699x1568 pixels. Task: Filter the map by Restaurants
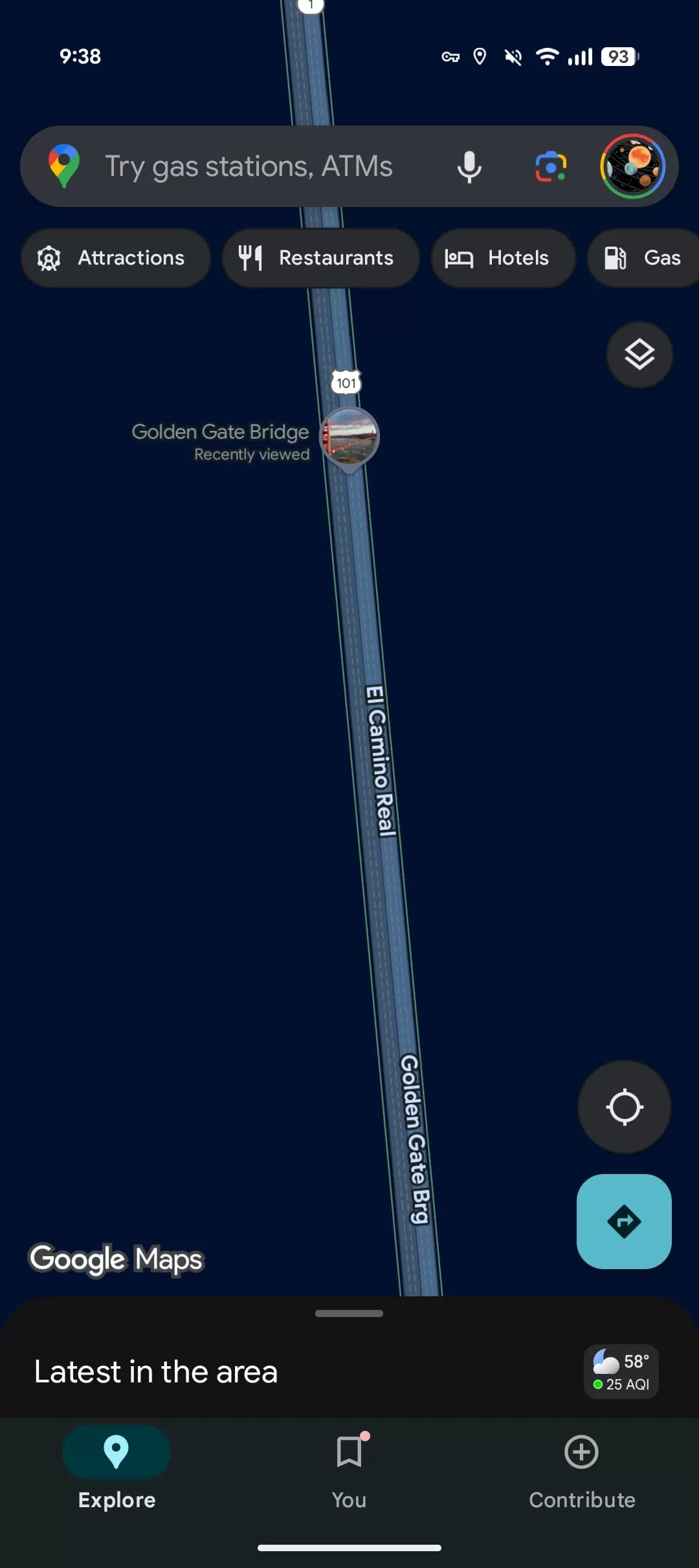(320, 258)
